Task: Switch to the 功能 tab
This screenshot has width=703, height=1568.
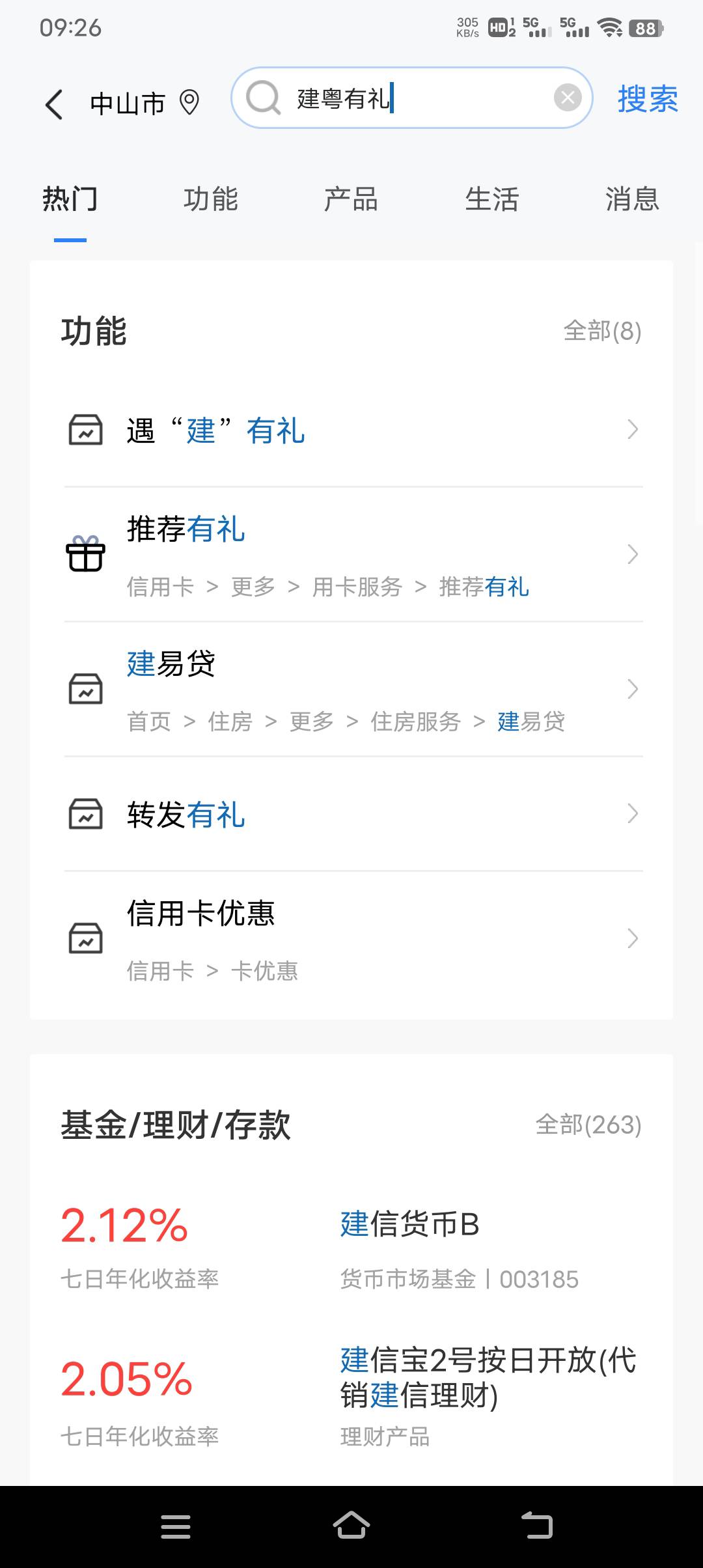Action: tap(210, 199)
